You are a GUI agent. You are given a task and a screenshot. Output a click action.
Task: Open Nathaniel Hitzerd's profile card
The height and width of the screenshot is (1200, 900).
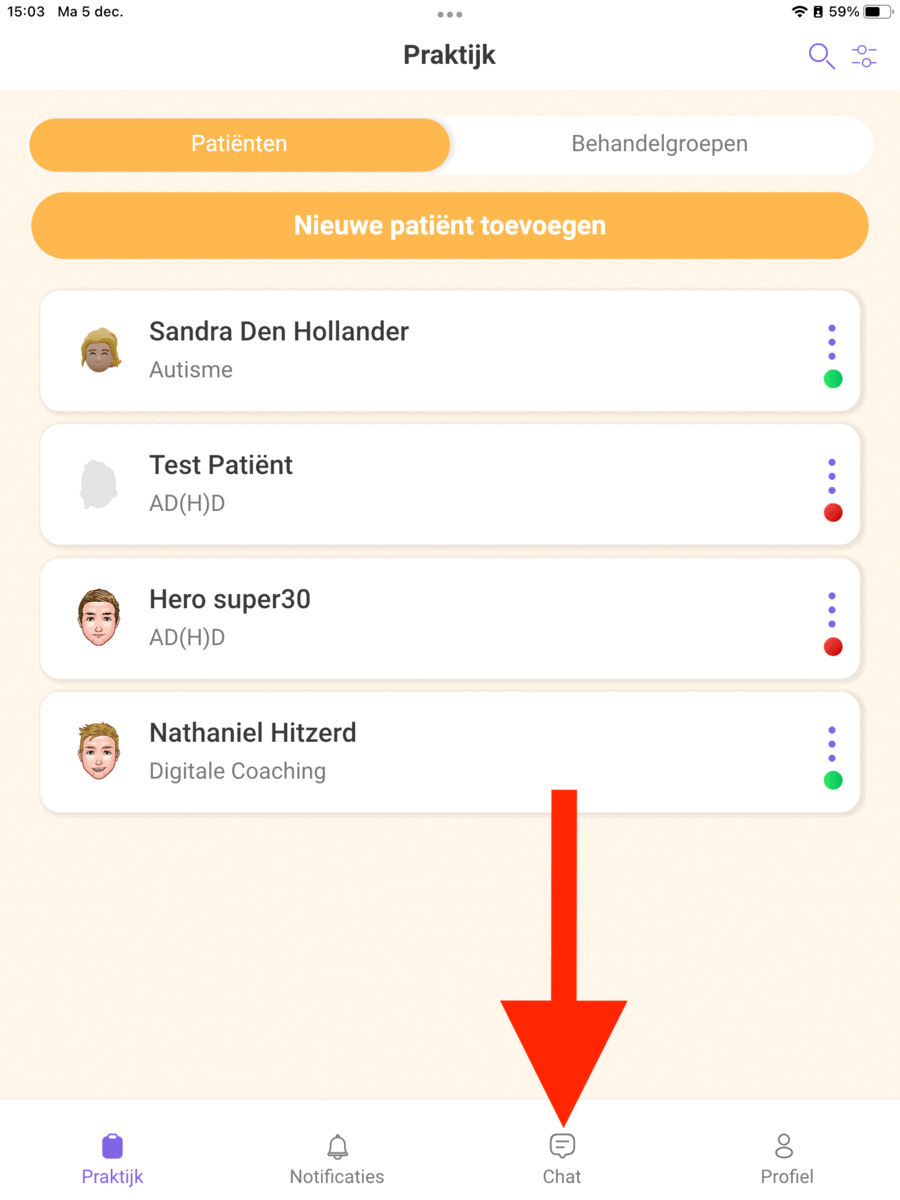coord(400,752)
